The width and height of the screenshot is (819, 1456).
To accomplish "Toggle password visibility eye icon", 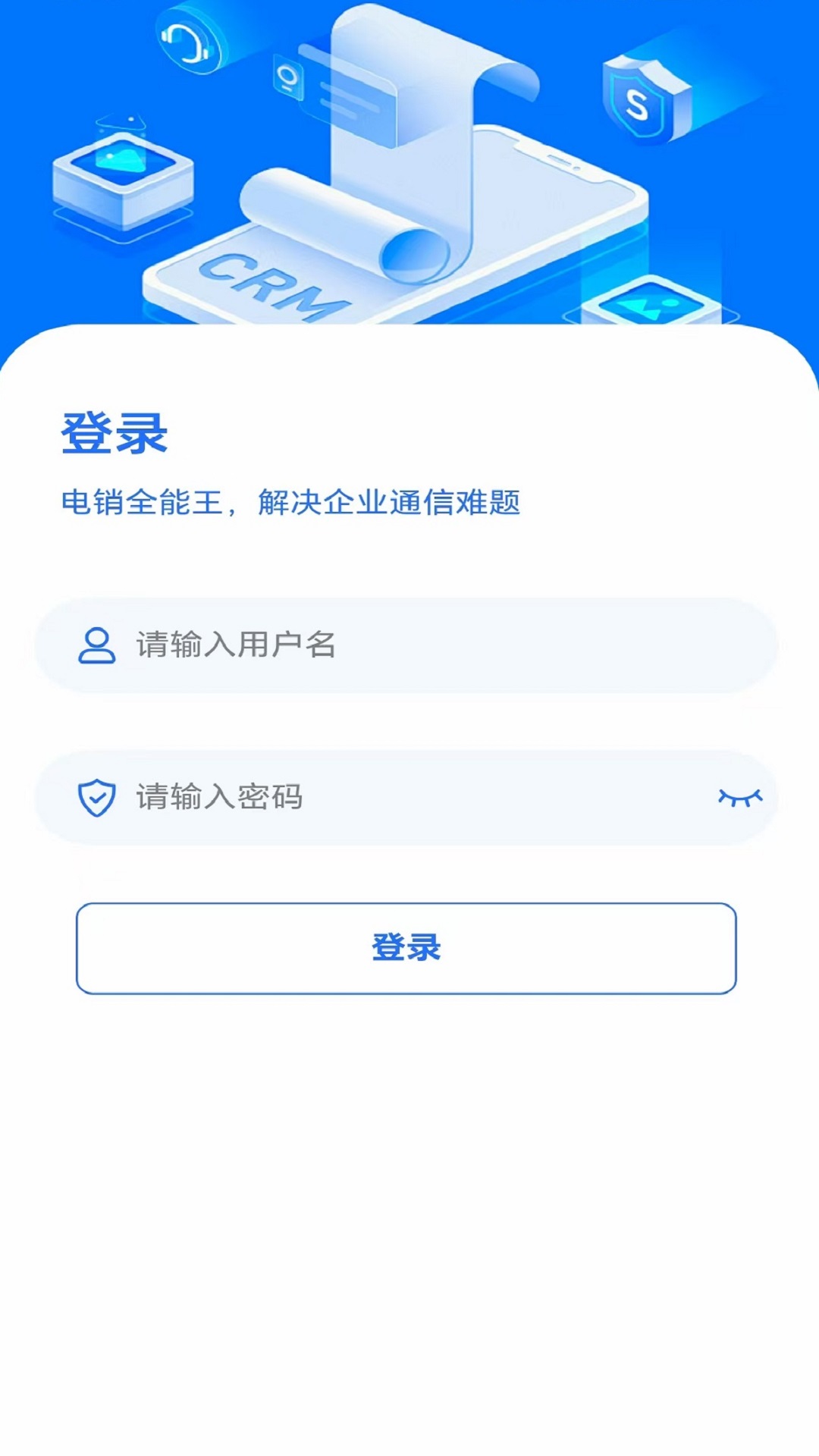I will click(x=739, y=798).
